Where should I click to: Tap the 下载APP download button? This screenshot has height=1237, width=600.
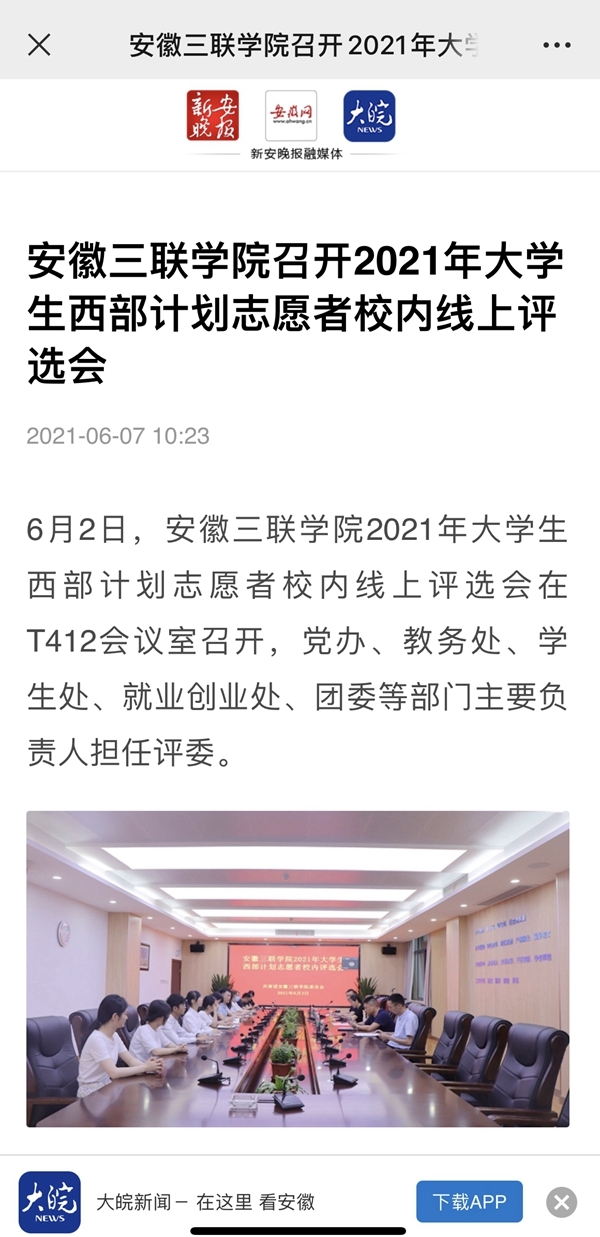point(469,1201)
